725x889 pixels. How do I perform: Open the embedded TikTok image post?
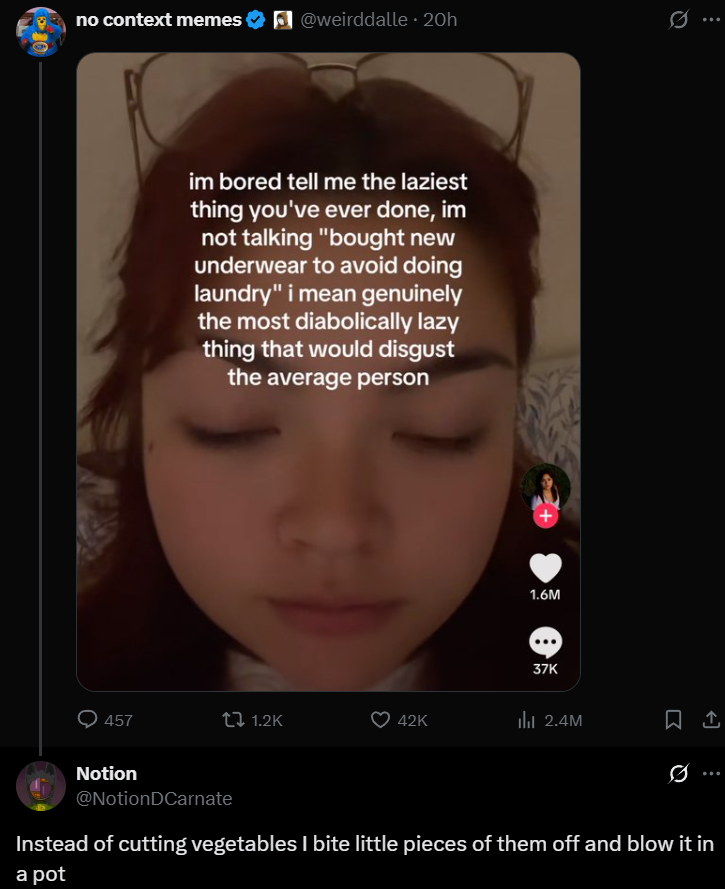pos(328,371)
